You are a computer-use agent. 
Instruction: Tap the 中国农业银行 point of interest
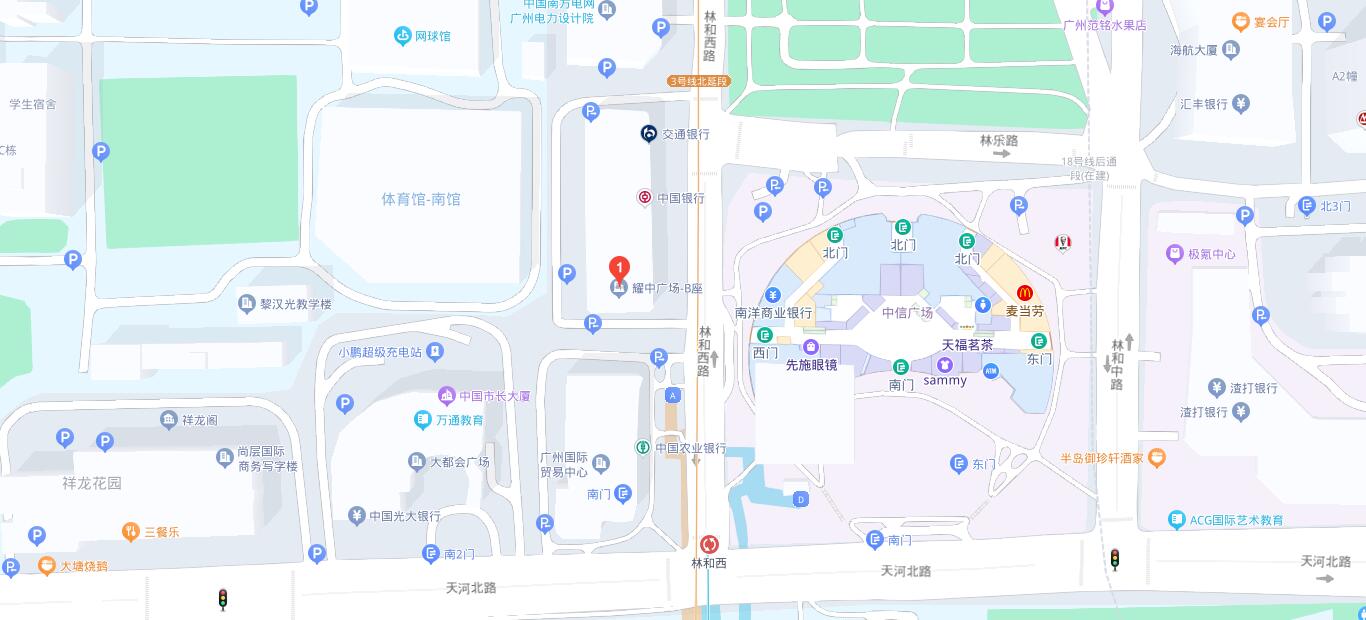[x=643, y=448]
